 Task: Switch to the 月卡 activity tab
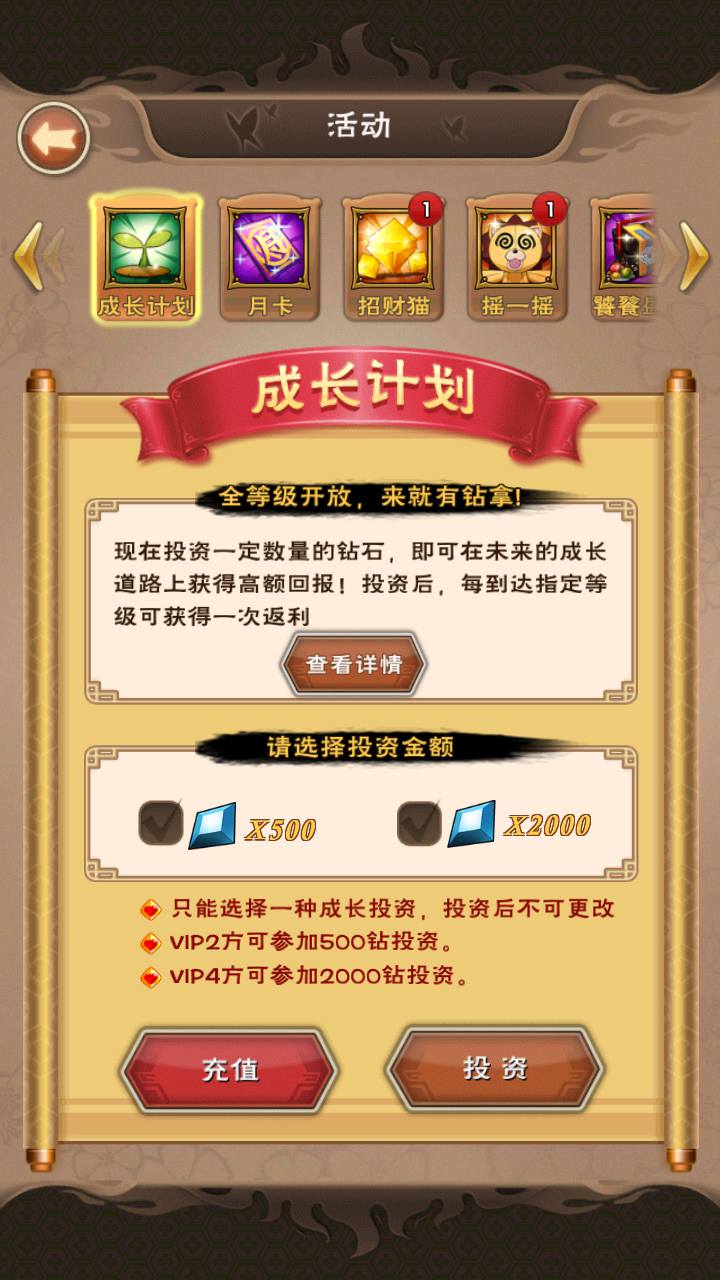point(270,258)
